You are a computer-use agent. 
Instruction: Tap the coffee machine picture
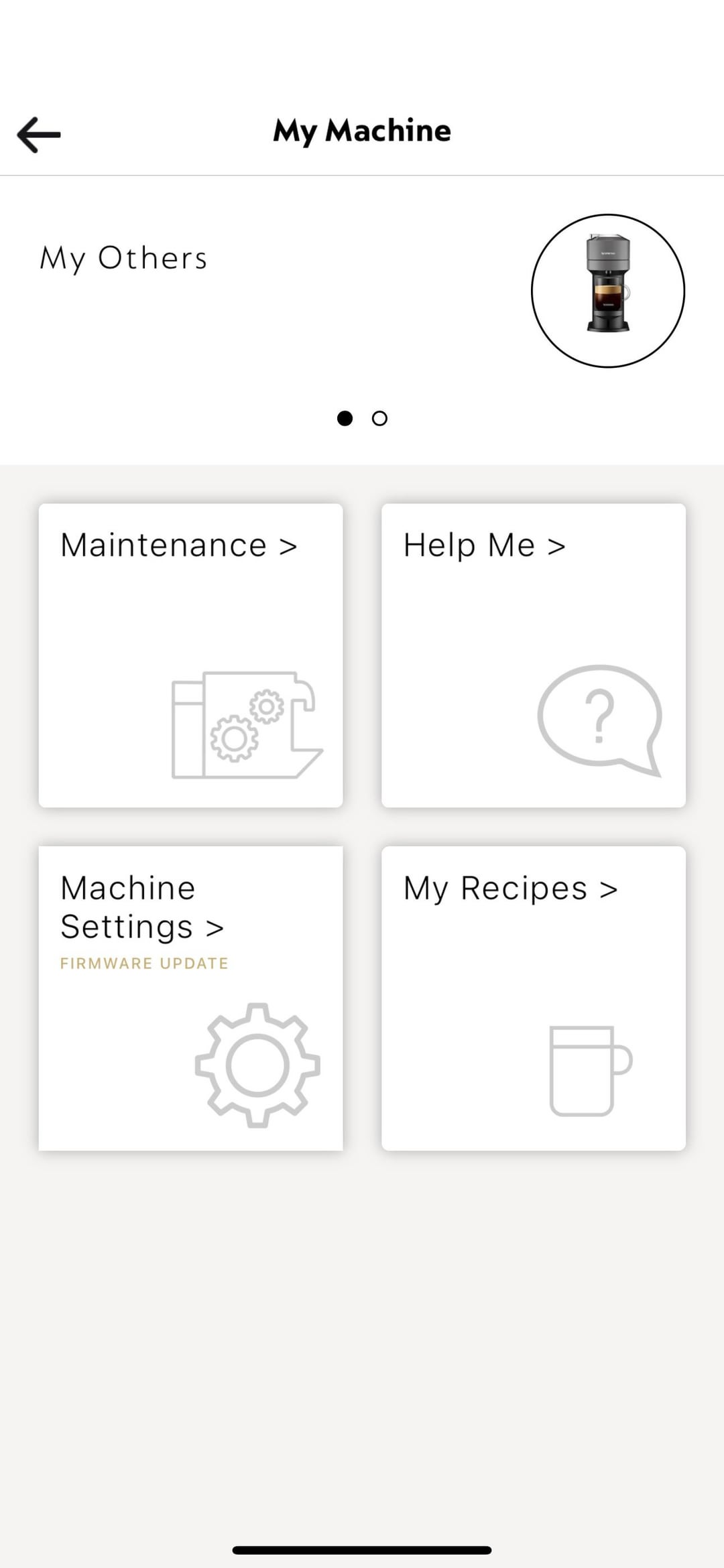pos(607,291)
